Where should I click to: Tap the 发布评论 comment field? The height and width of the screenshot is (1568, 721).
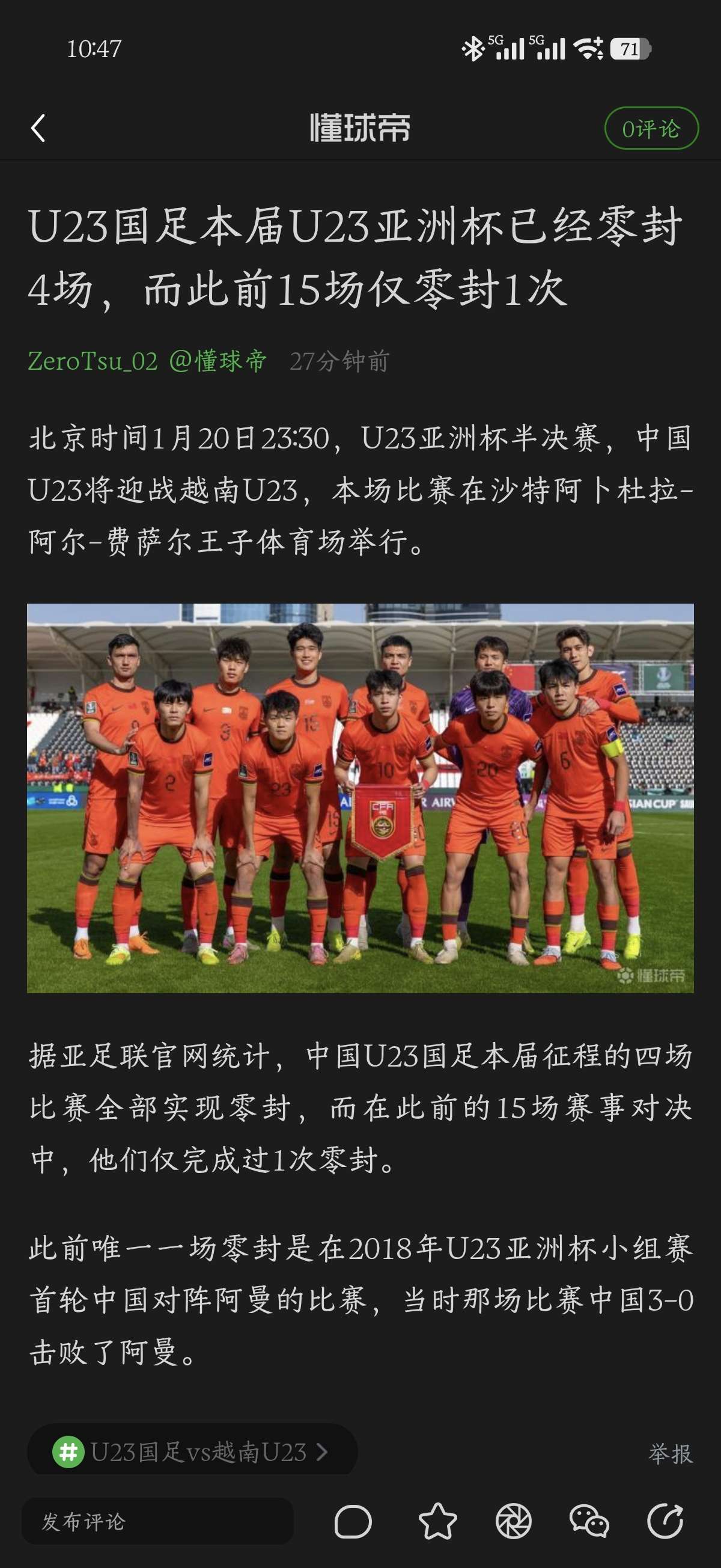157,1522
